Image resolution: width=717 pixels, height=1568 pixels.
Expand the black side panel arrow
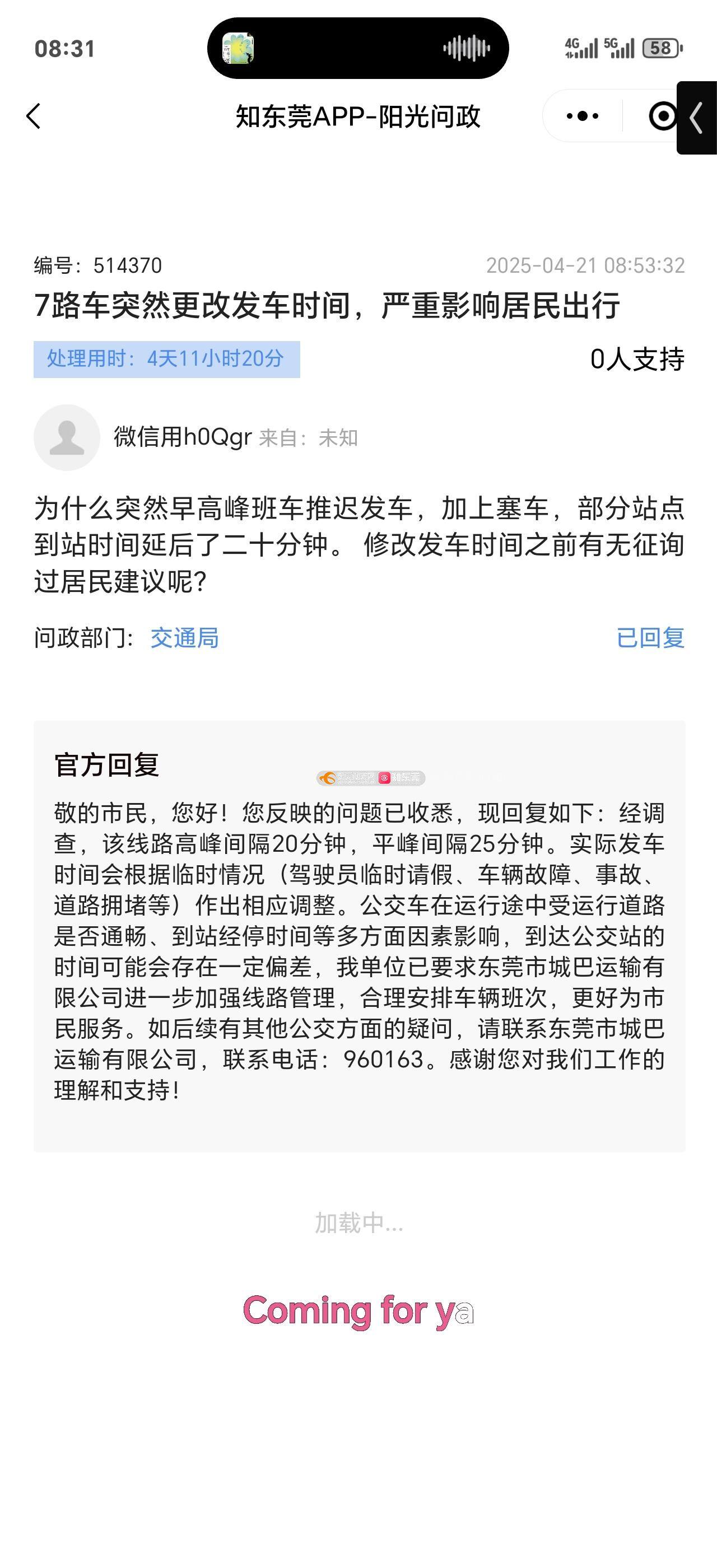click(x=697, y=118)
